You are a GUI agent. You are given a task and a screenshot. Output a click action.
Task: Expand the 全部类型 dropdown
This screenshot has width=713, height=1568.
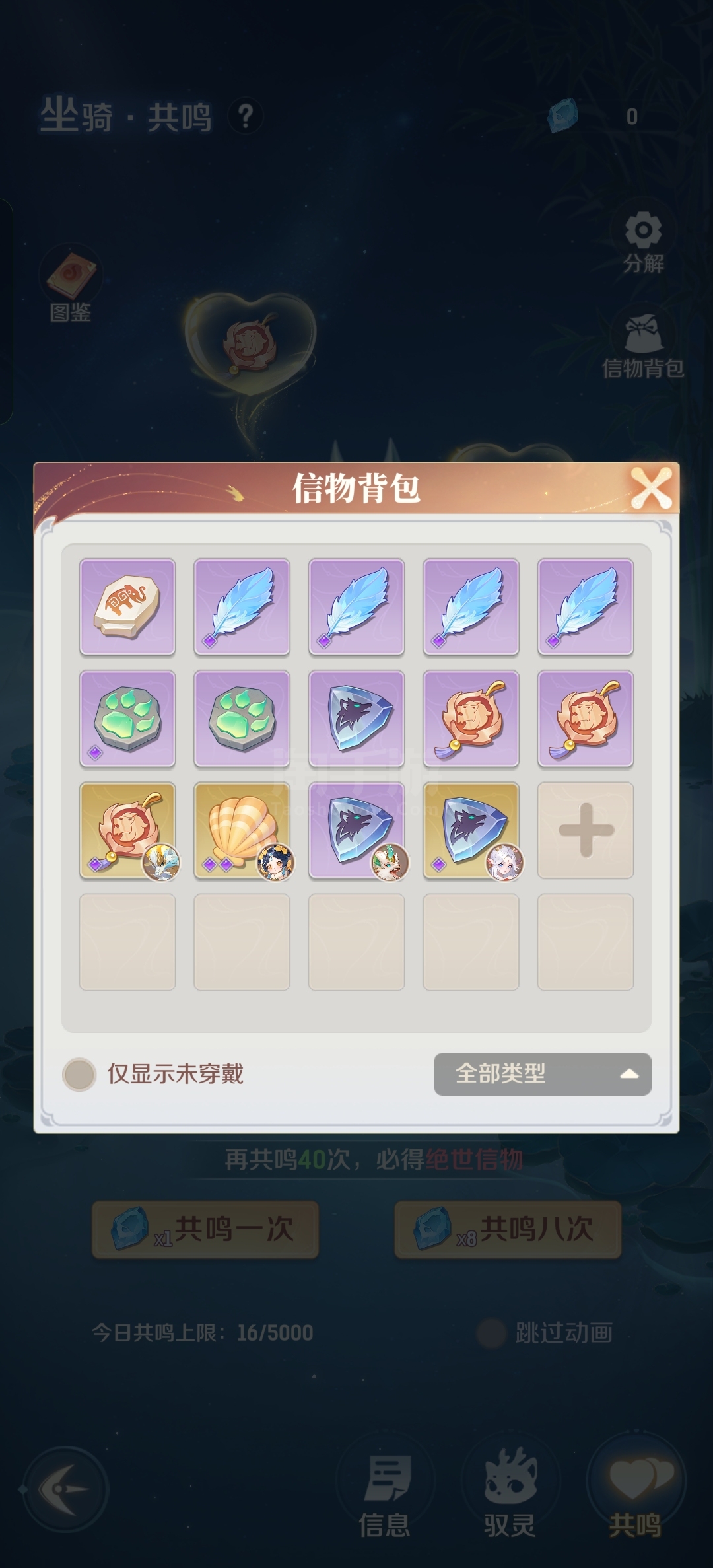click(543, 1074)
